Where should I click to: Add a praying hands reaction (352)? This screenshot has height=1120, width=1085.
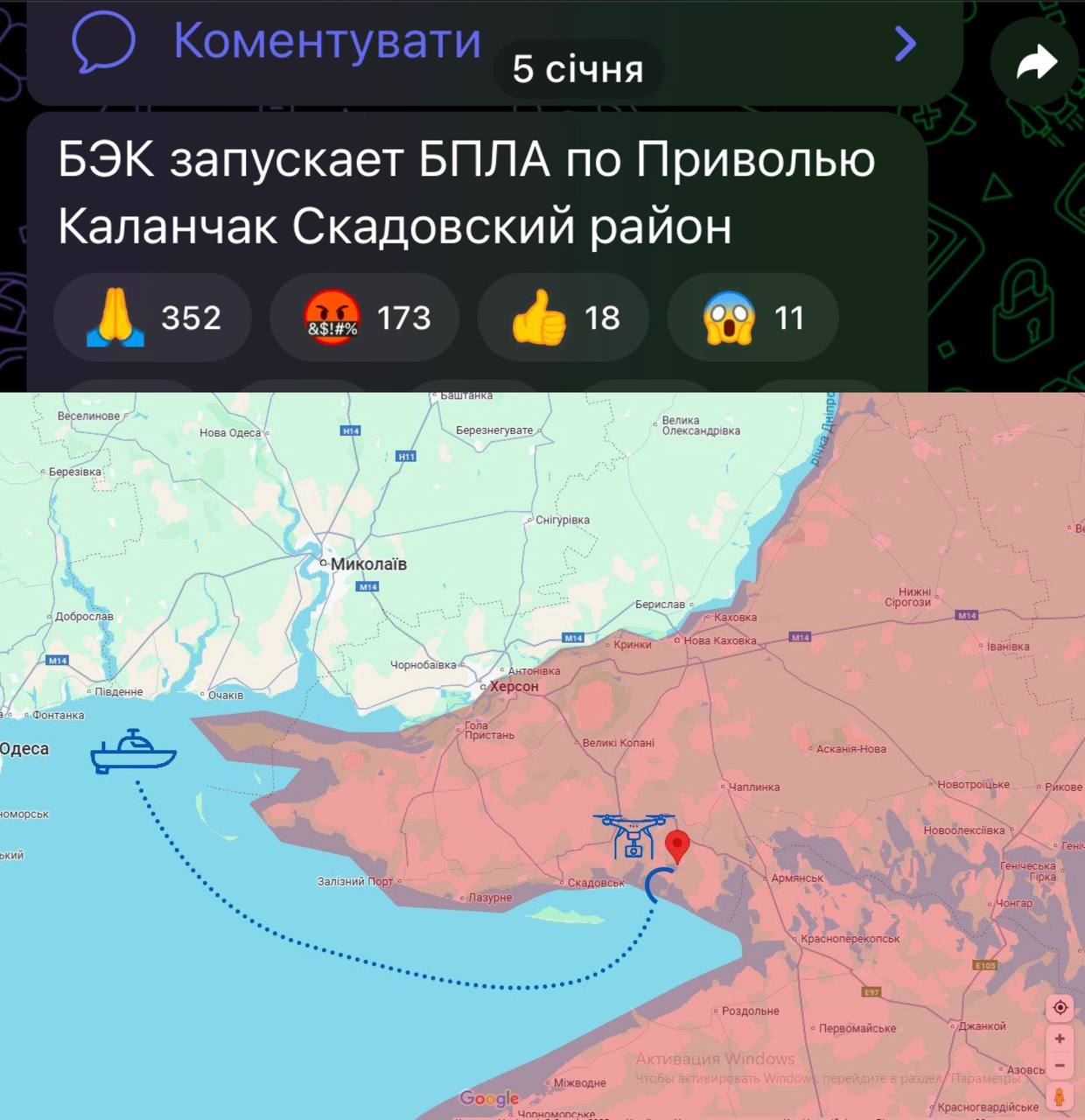pyautogui.click(x=153, y=318)
